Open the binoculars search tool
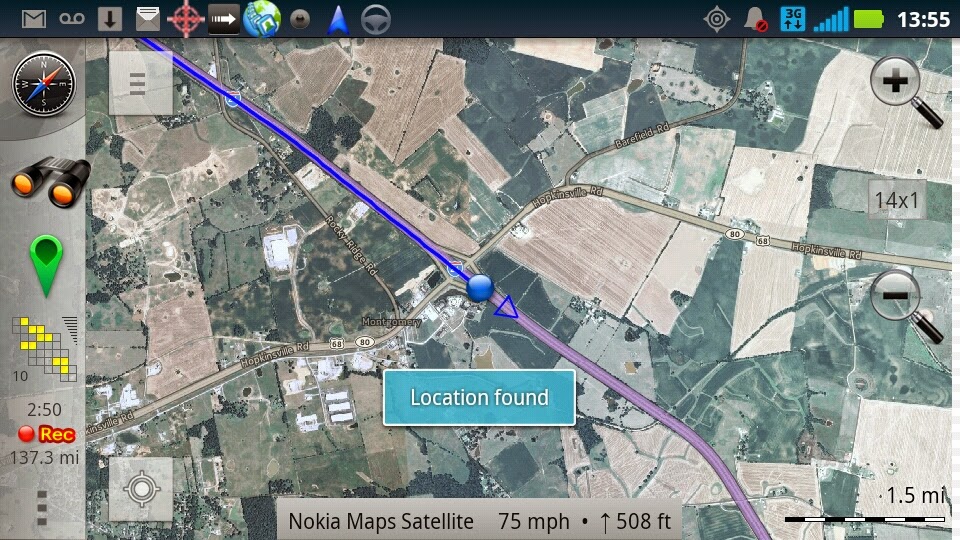960x540 pixels. (x=50, y=182)
